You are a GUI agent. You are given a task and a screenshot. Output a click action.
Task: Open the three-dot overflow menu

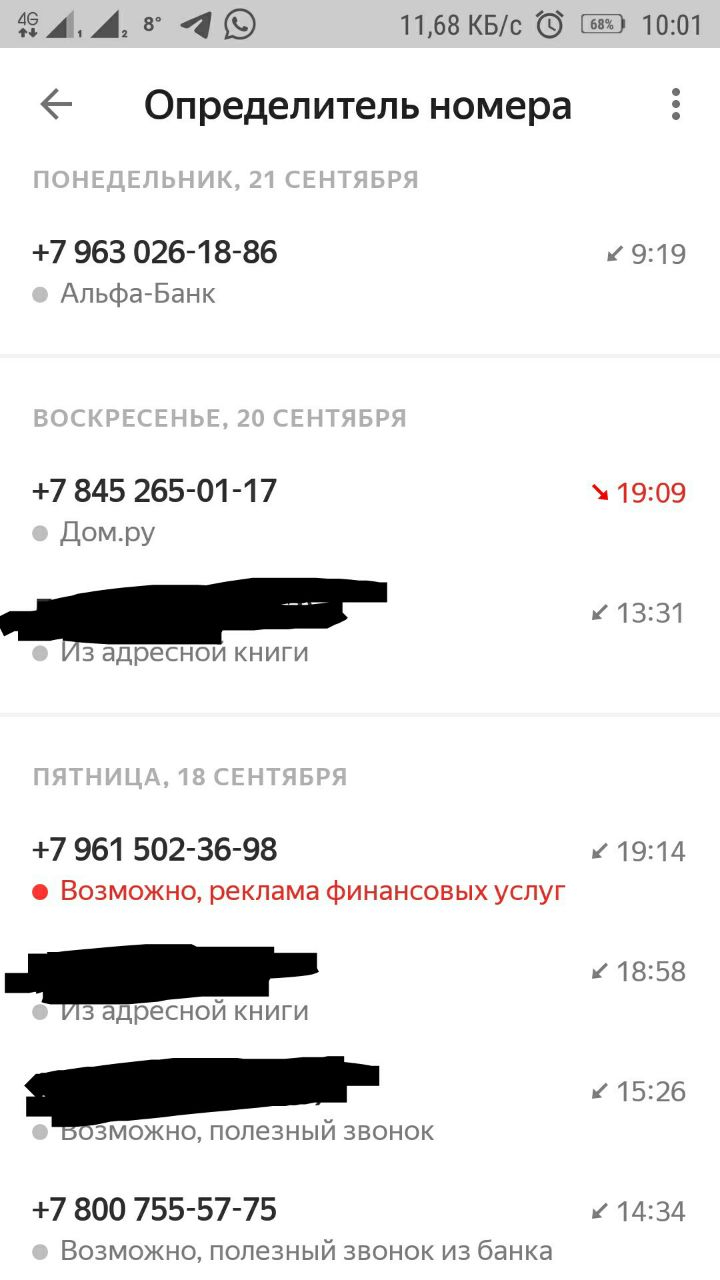(x=676, y=105)
